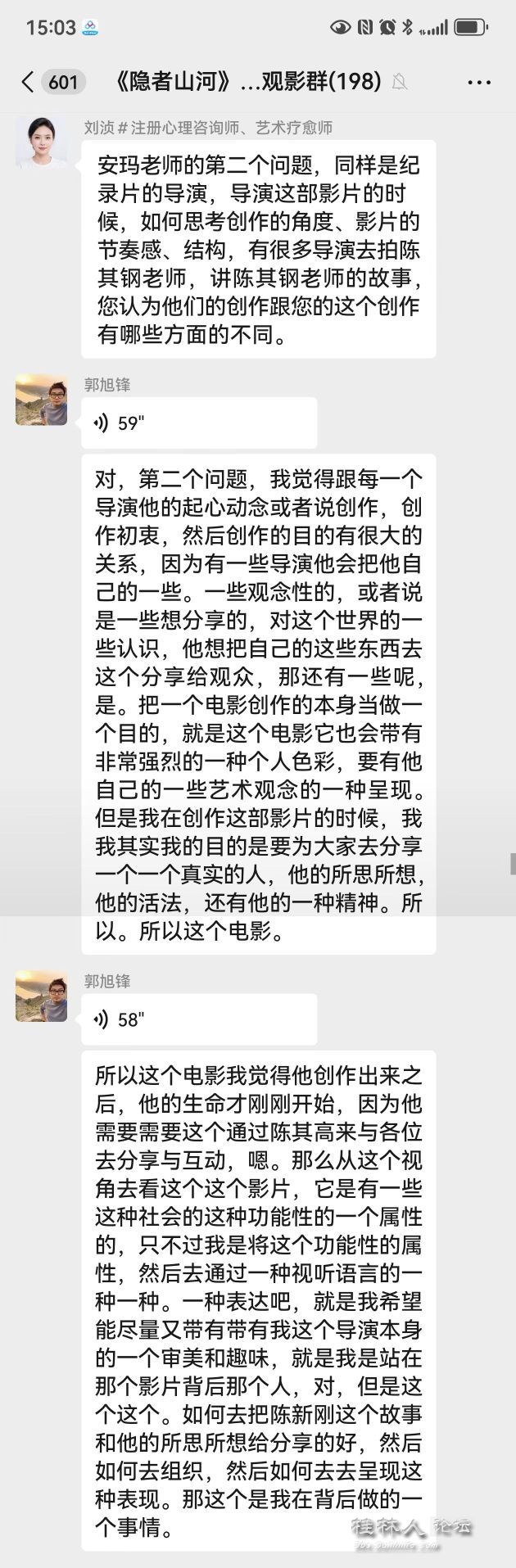Go back to the chat list
The image size is (516, 1568).
(28, 81)
